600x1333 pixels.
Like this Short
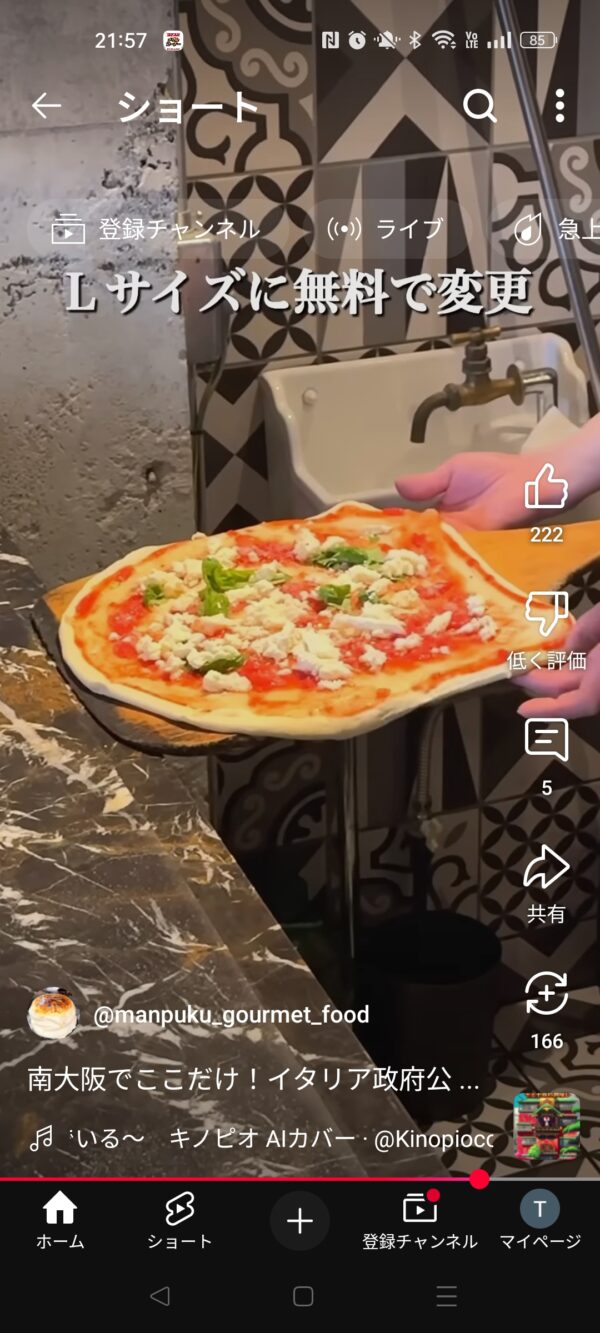tap(546, 488)
